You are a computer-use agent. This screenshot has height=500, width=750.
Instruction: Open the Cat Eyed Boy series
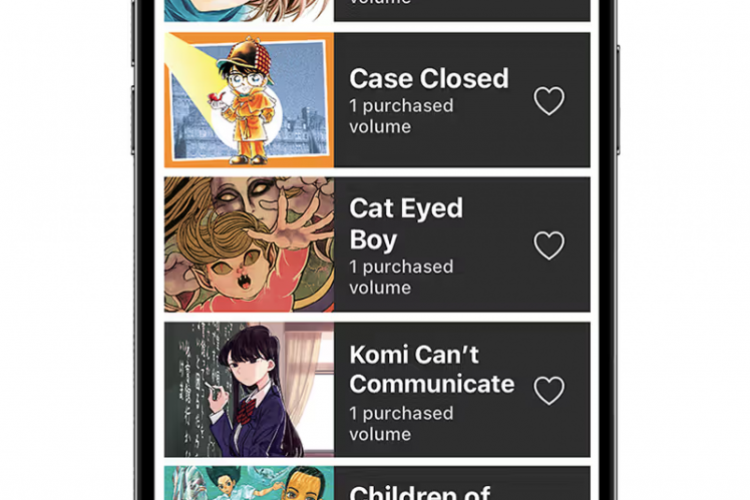pos(406,224)
